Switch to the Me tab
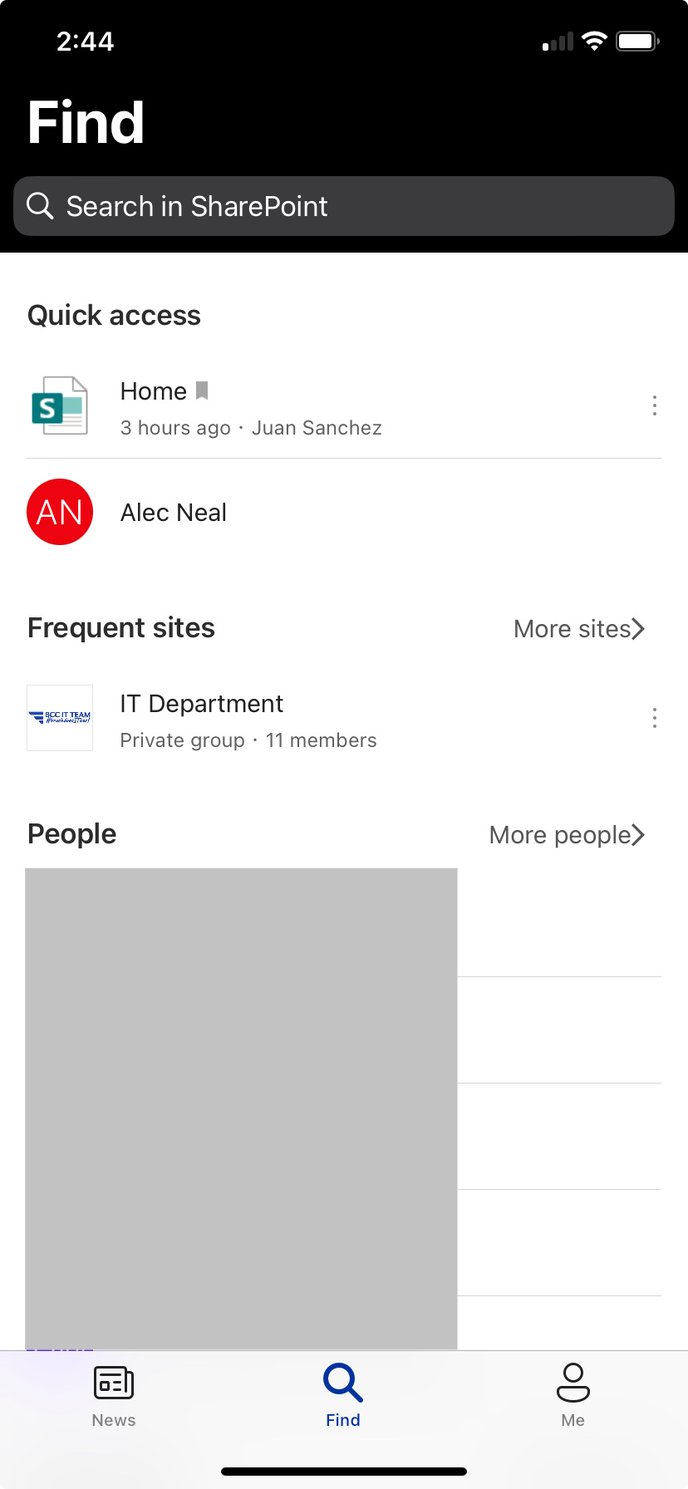Screen dimensions: 688x1489 click(x=573, y=1396)
